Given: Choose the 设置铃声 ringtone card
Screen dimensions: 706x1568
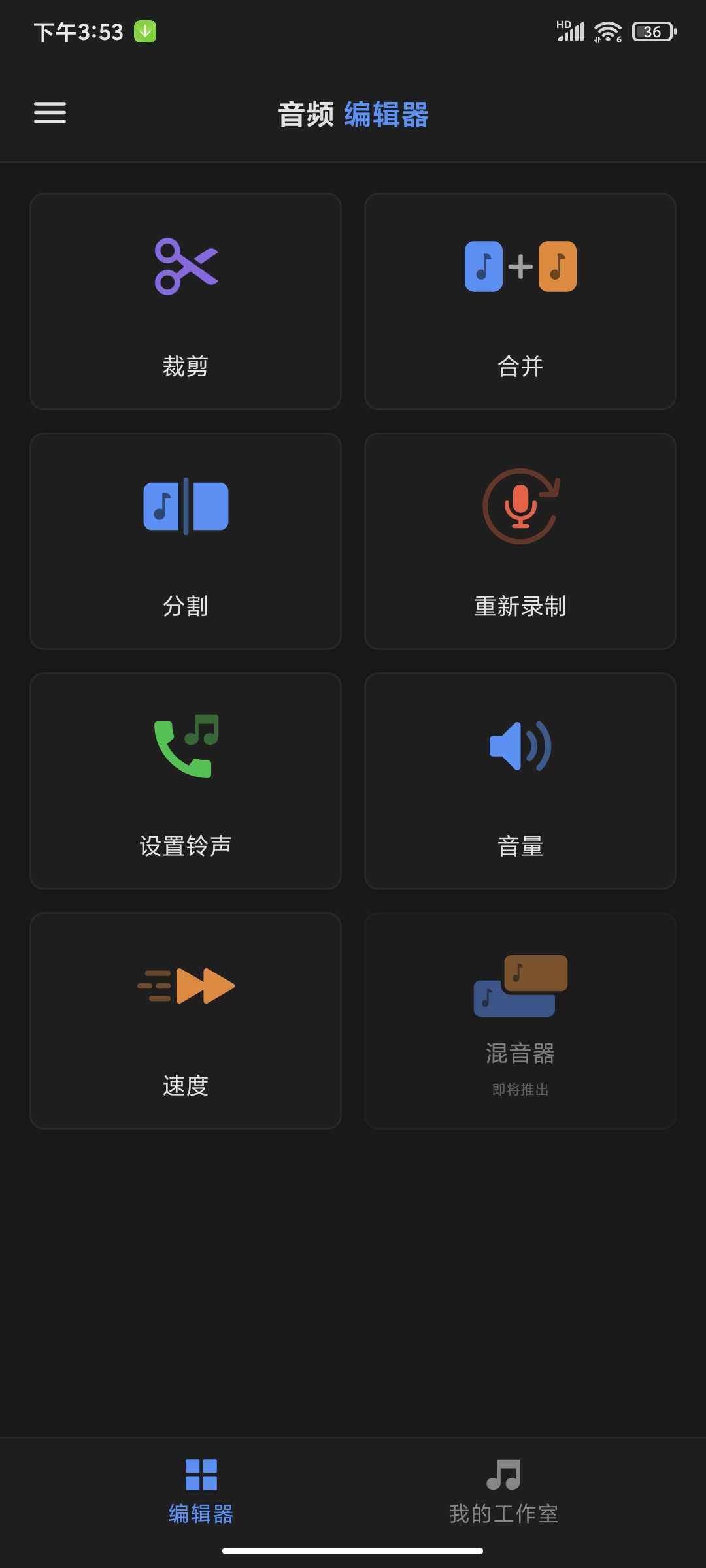Looking at the screenshot, I should tap(186, 781).
